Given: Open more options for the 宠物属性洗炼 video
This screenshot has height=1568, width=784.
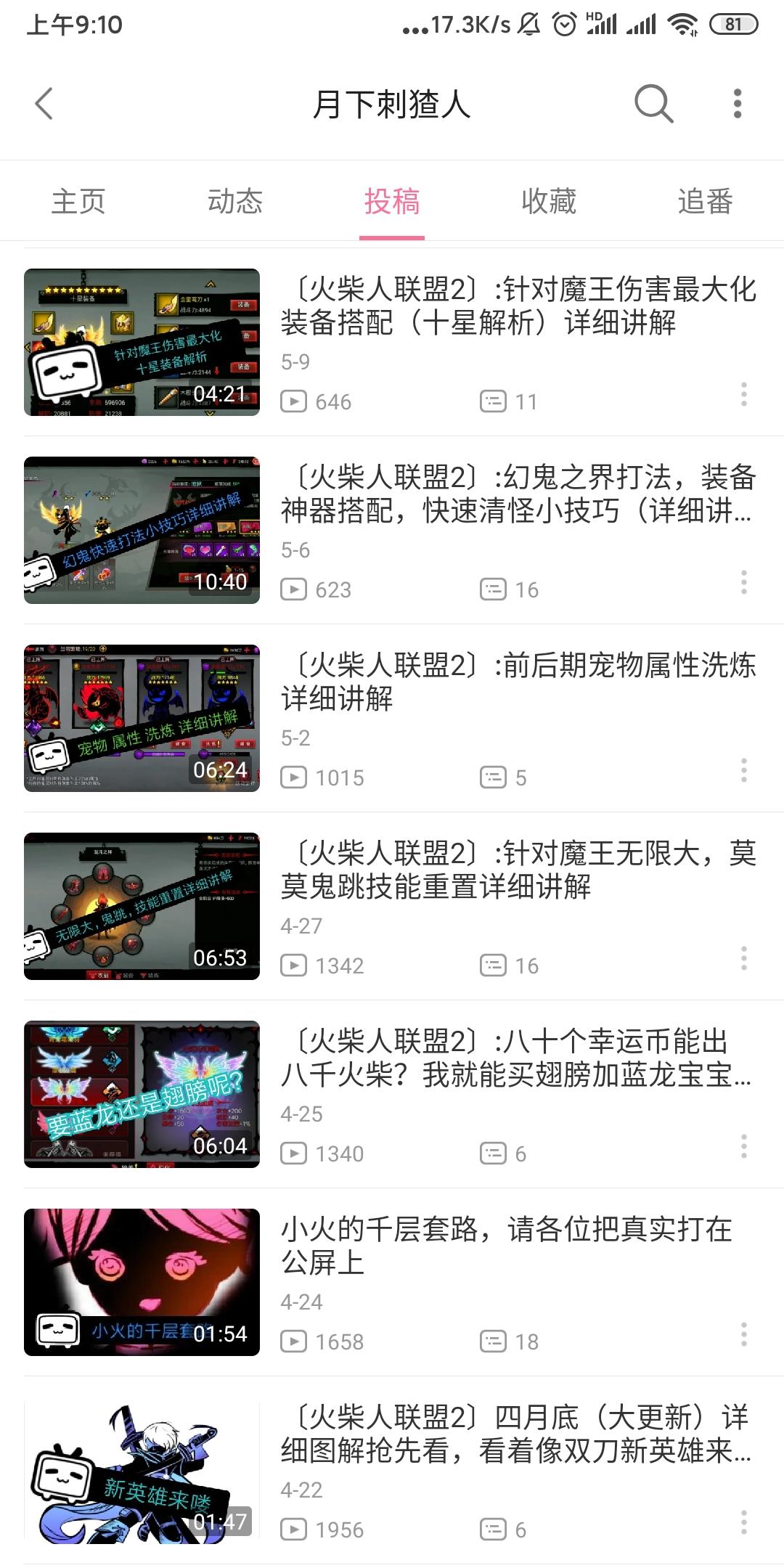Looking at the screenshot, I should click(743, 770).
